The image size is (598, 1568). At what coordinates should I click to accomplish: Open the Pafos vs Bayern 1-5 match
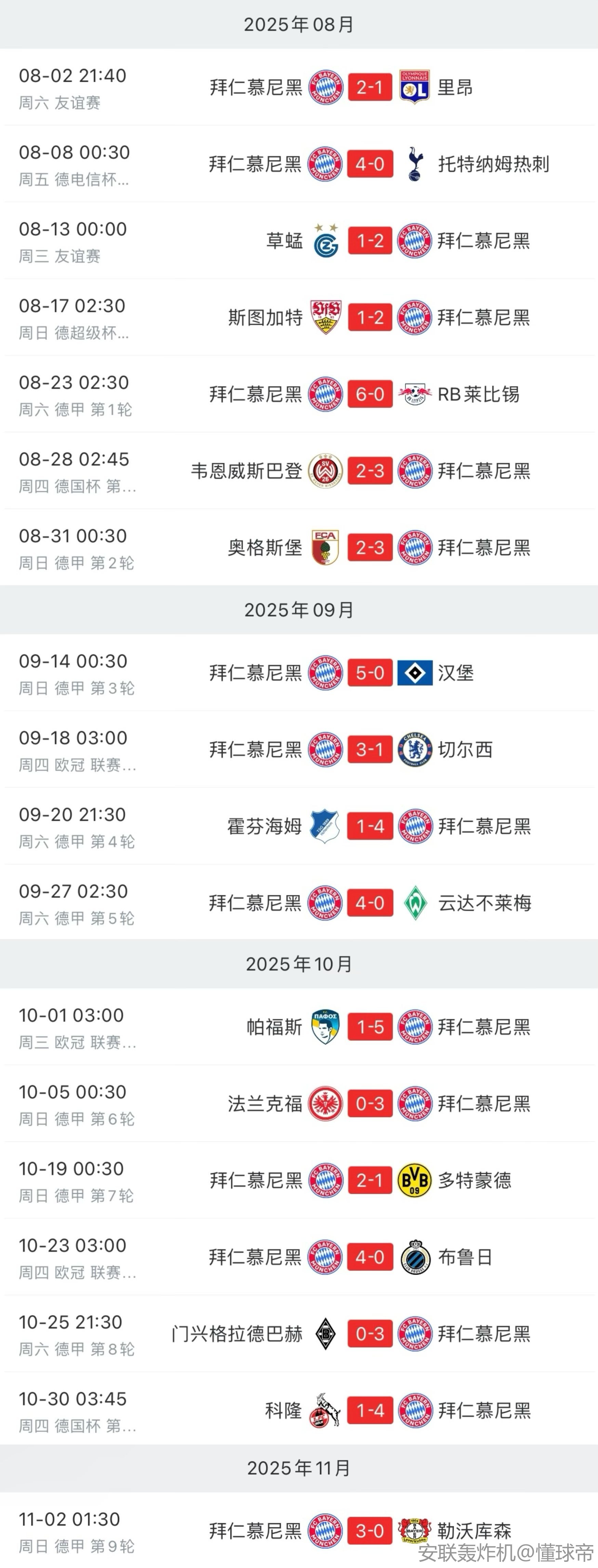369,1027
